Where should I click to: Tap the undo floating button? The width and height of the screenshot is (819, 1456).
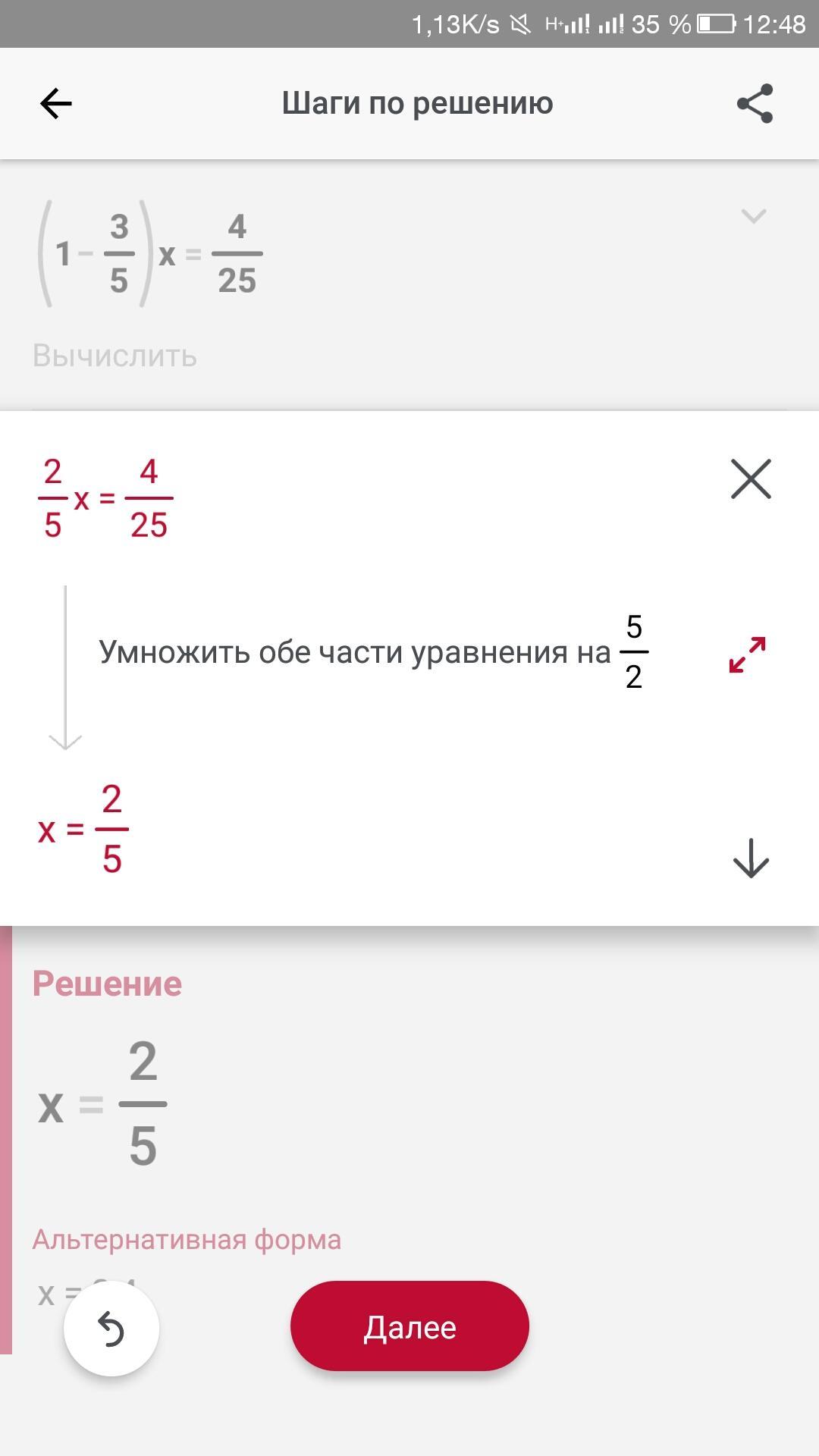111,1329
